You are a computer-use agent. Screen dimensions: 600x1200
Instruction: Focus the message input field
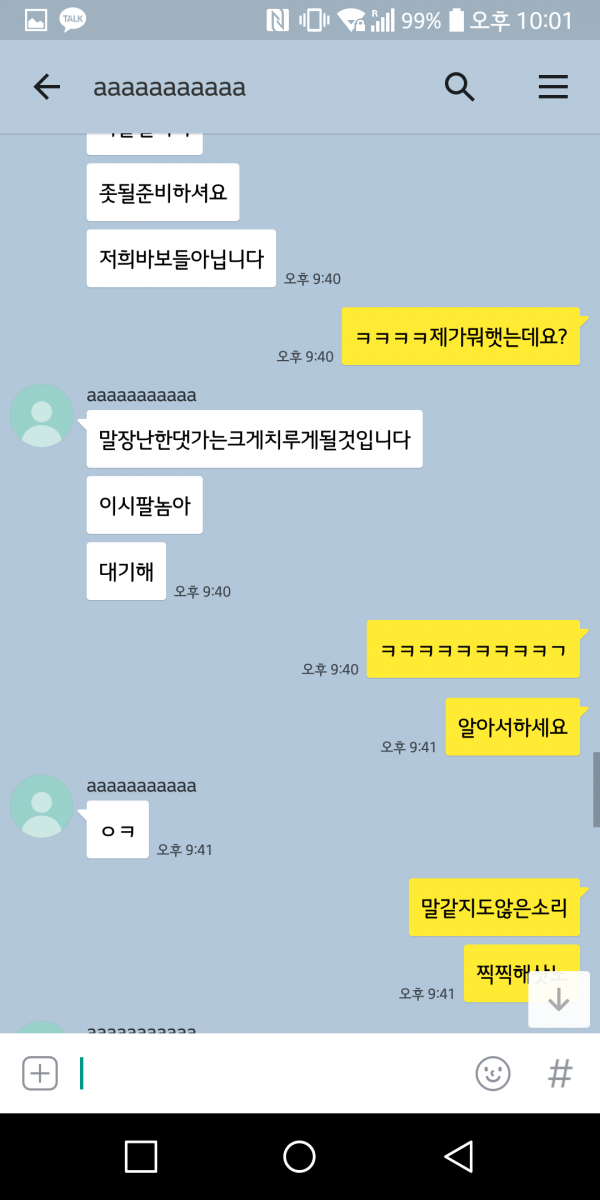(x=268, y=1074)
